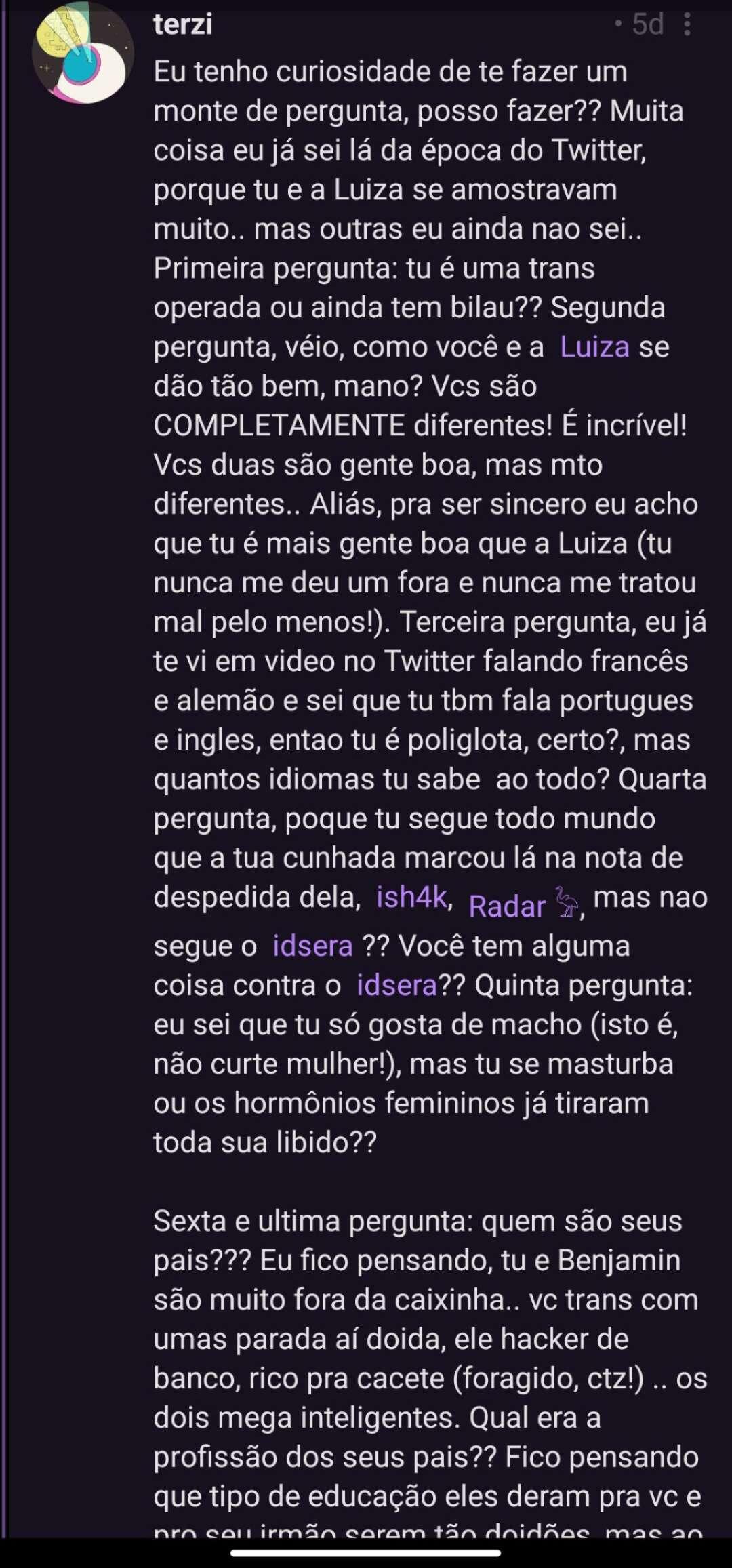Open the comment's overflow menu
This screenshot has width=732, height=1568.
point(687,25)
